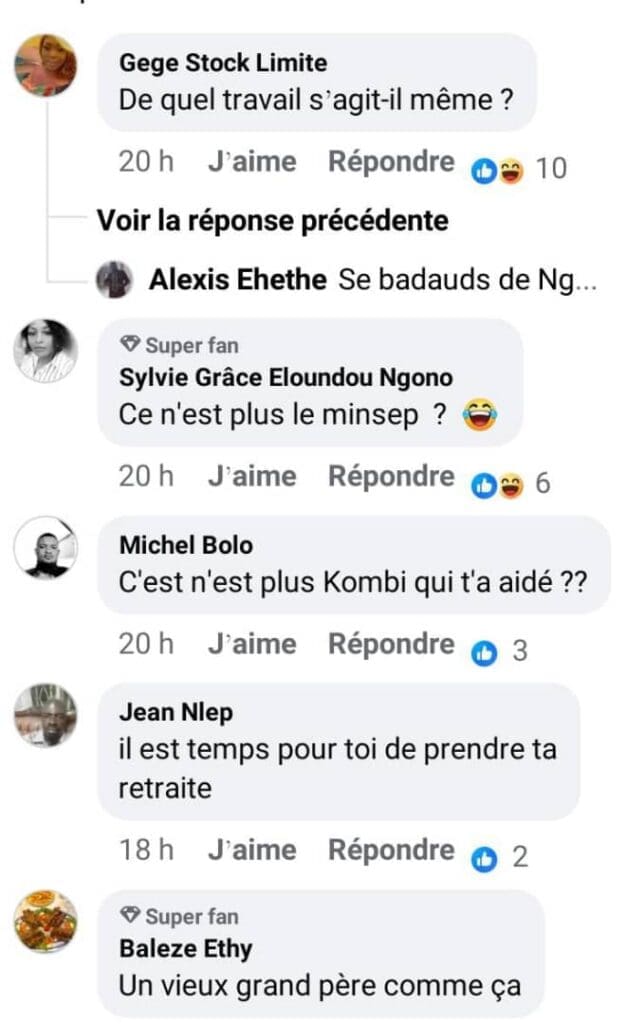Screen dimensions: 626x1024
Task: Open Baleze Ethy's profile
Action: [x=186, y=947]
